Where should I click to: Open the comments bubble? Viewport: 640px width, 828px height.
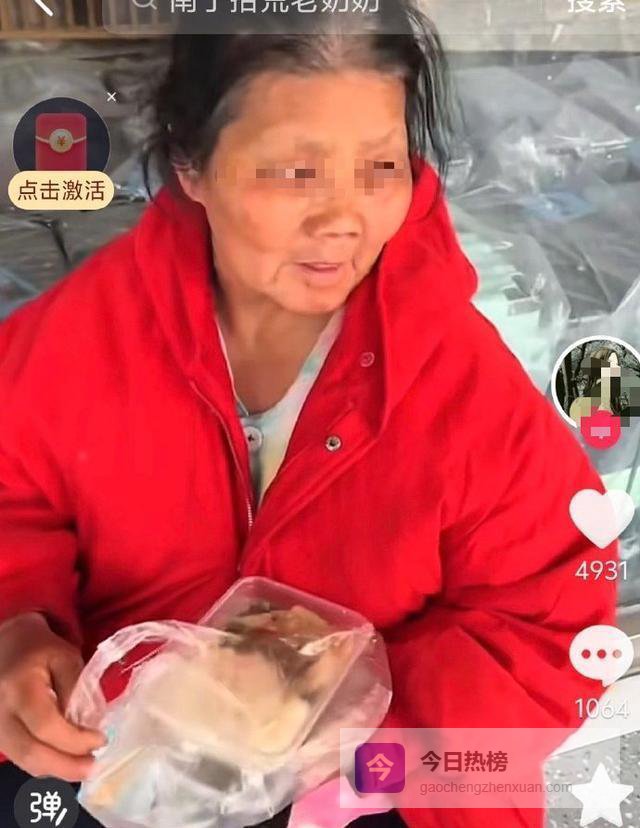point(601,655)
